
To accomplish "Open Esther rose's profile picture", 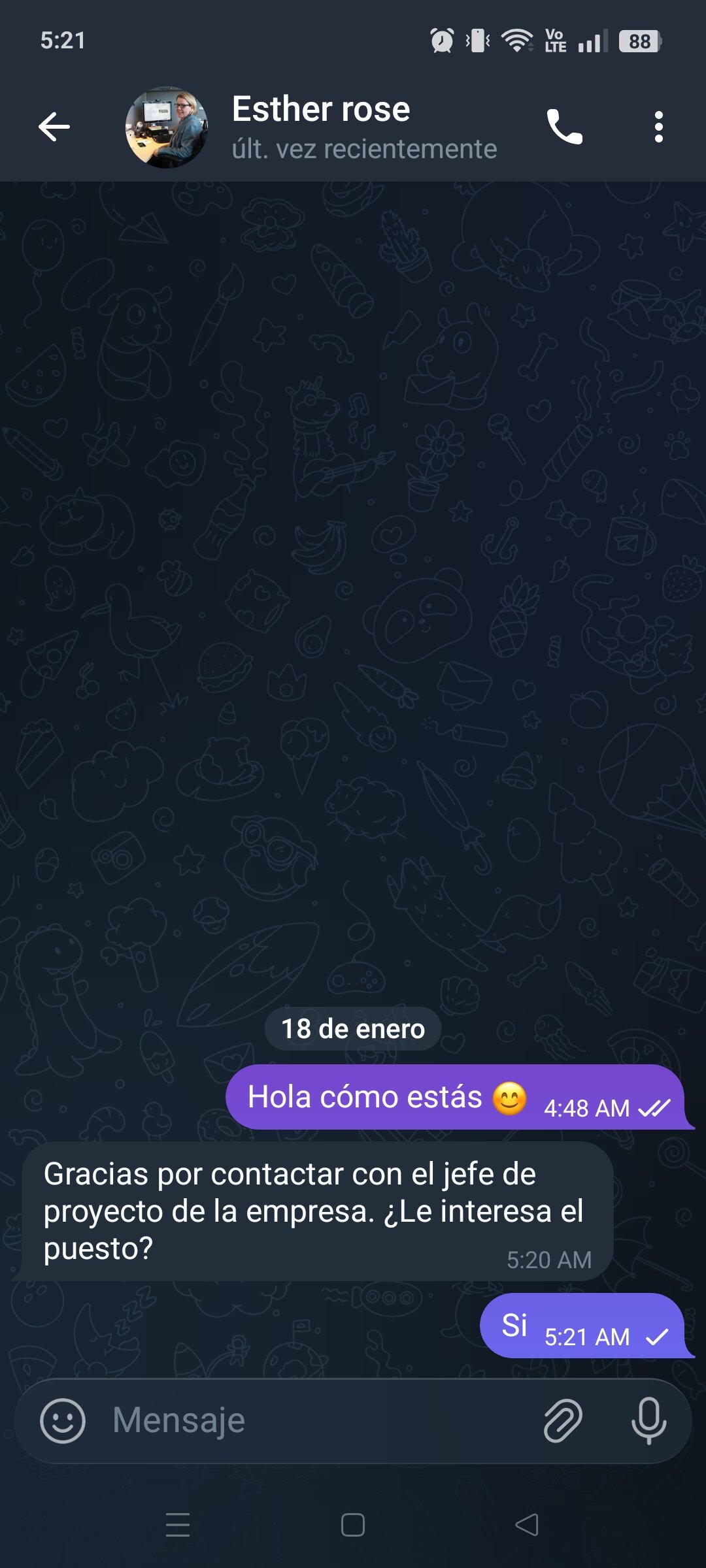I will coord(167,127).
